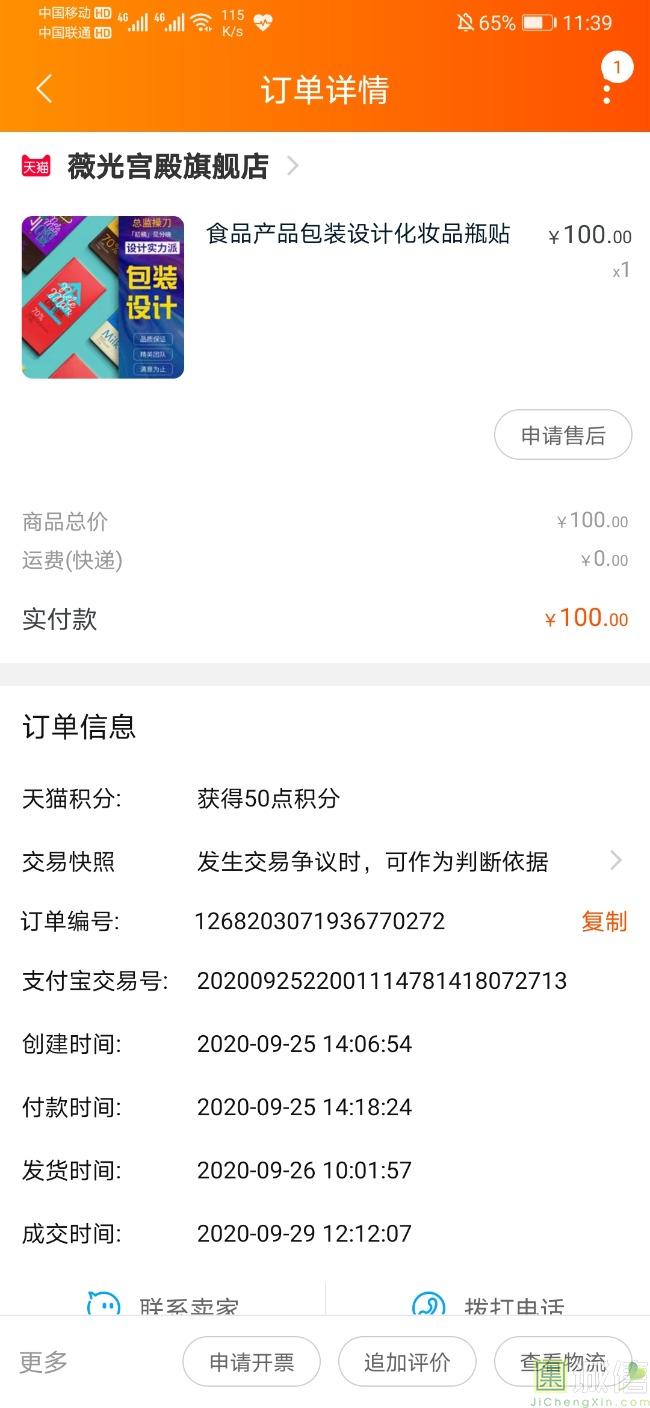The image size is (650, 1408).
Task: Open the 包装设计 product thumbnail
Action: click(x=103, y=297)
